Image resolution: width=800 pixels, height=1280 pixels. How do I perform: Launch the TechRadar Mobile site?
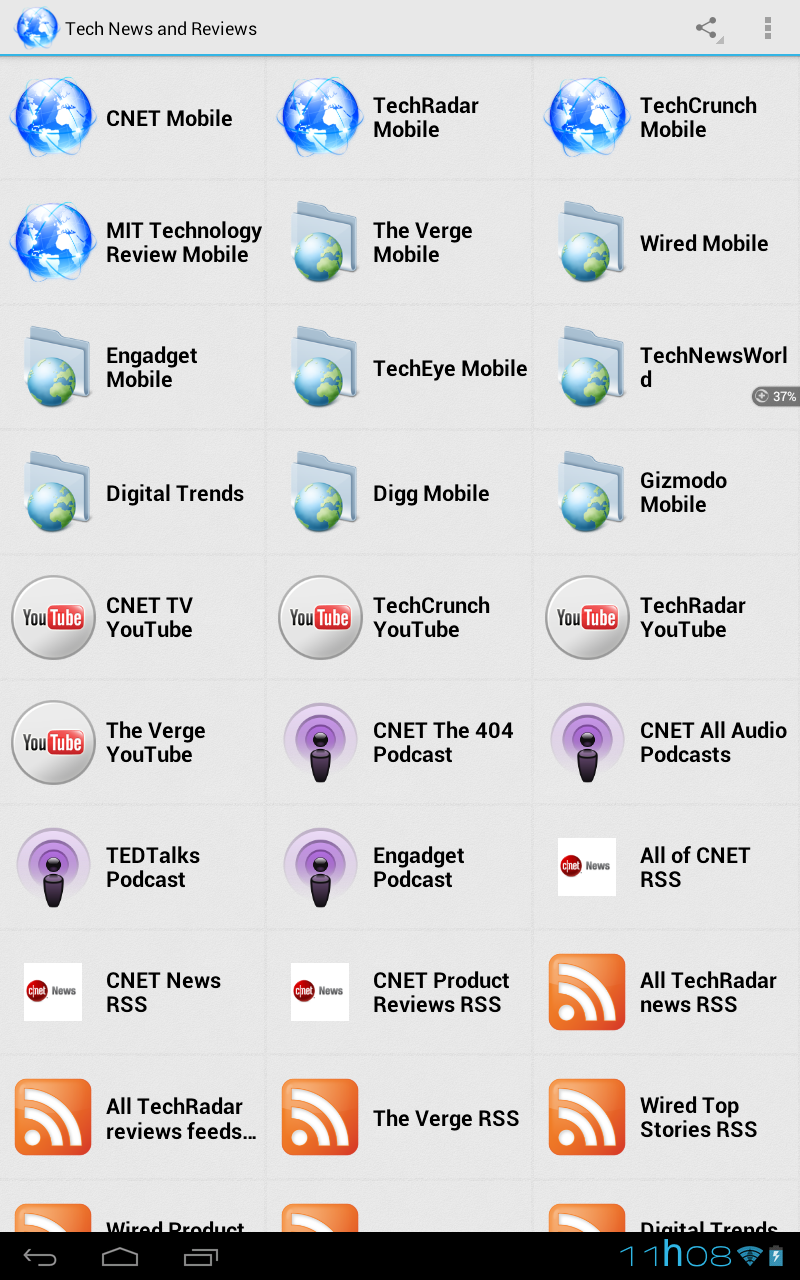[x=399, y=118]
